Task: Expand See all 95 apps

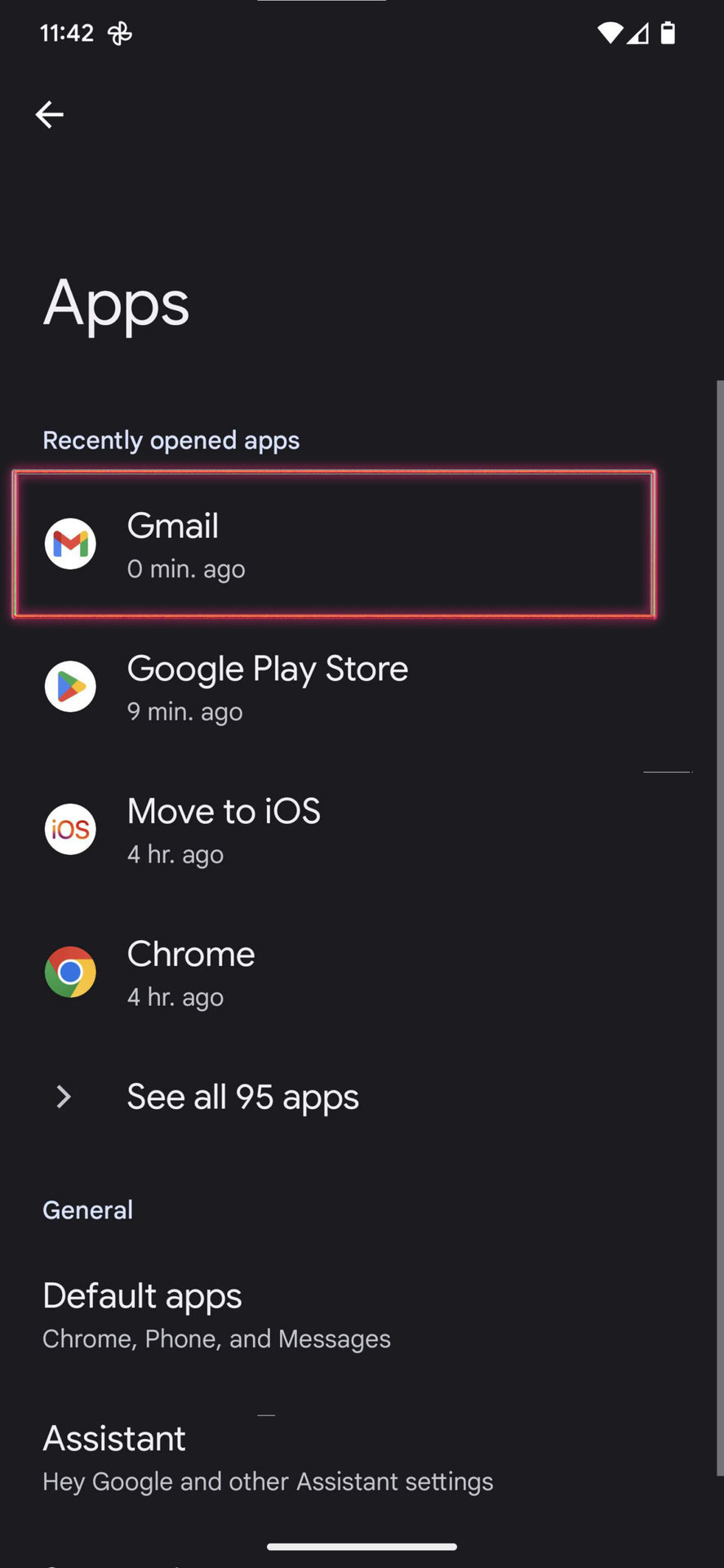Action: pos(242,1097)
